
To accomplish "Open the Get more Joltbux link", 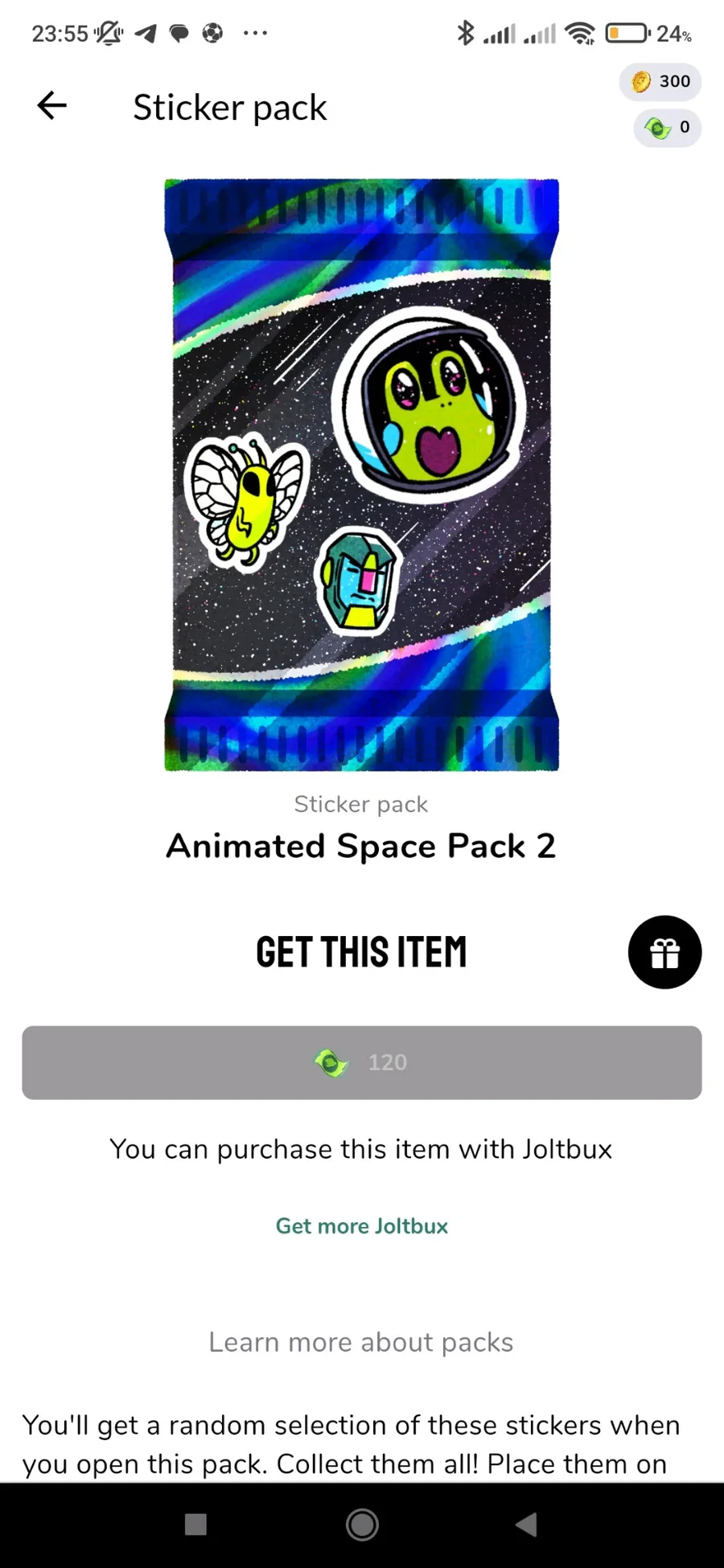I will coord(362,1226).
